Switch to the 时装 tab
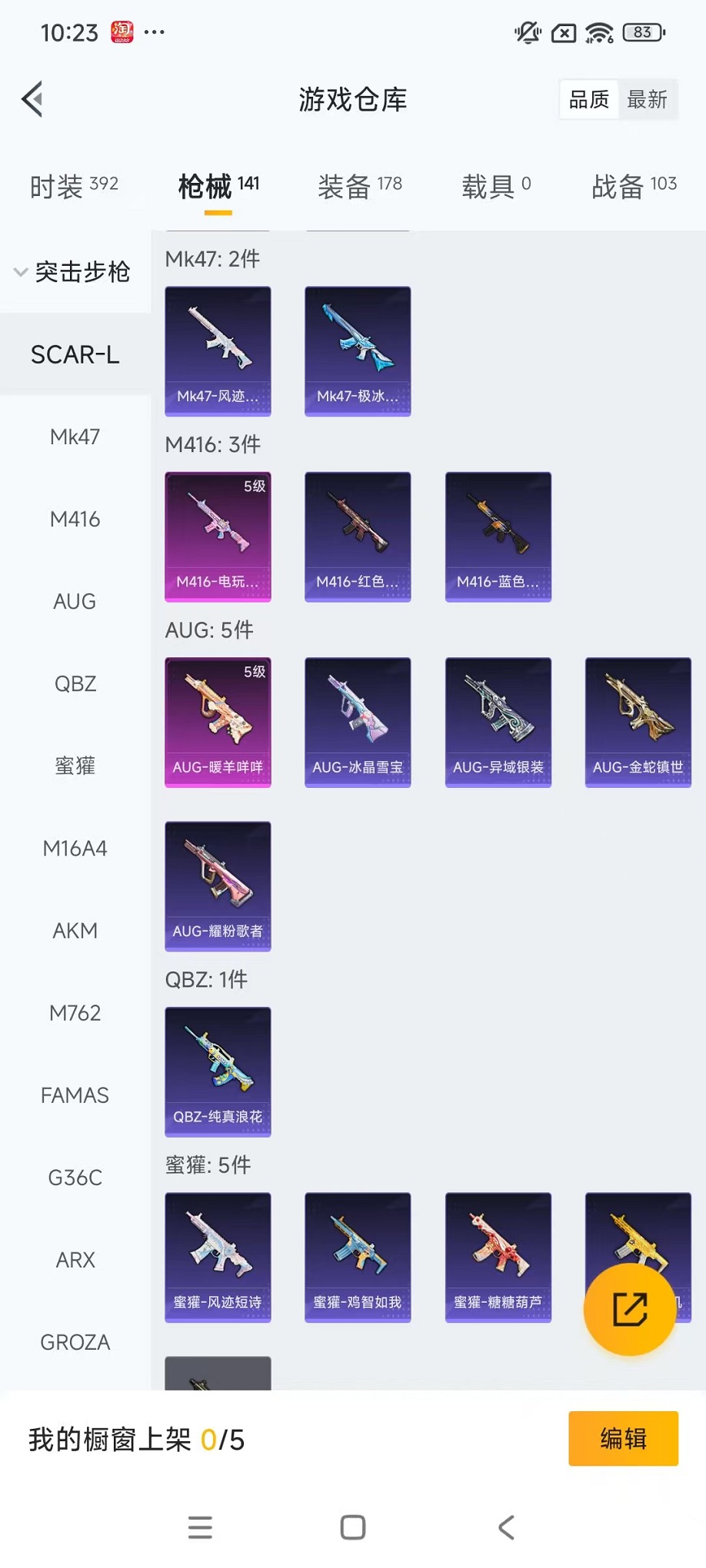 tap(74, 186)
